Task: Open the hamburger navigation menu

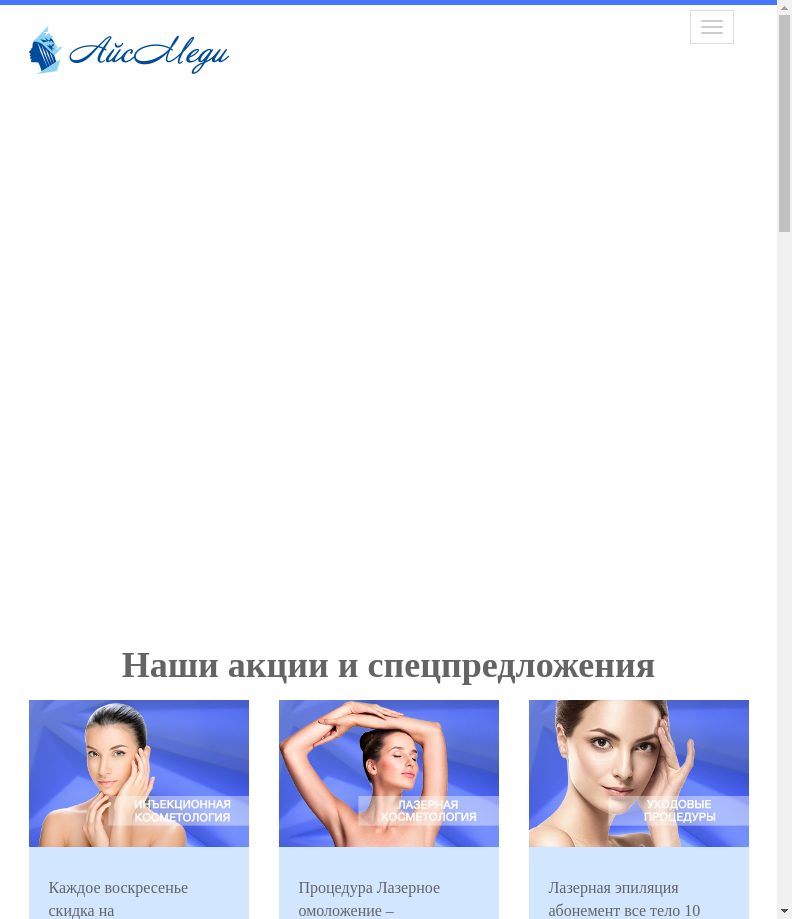Action: pyautogui.click(x=711, y=27)
